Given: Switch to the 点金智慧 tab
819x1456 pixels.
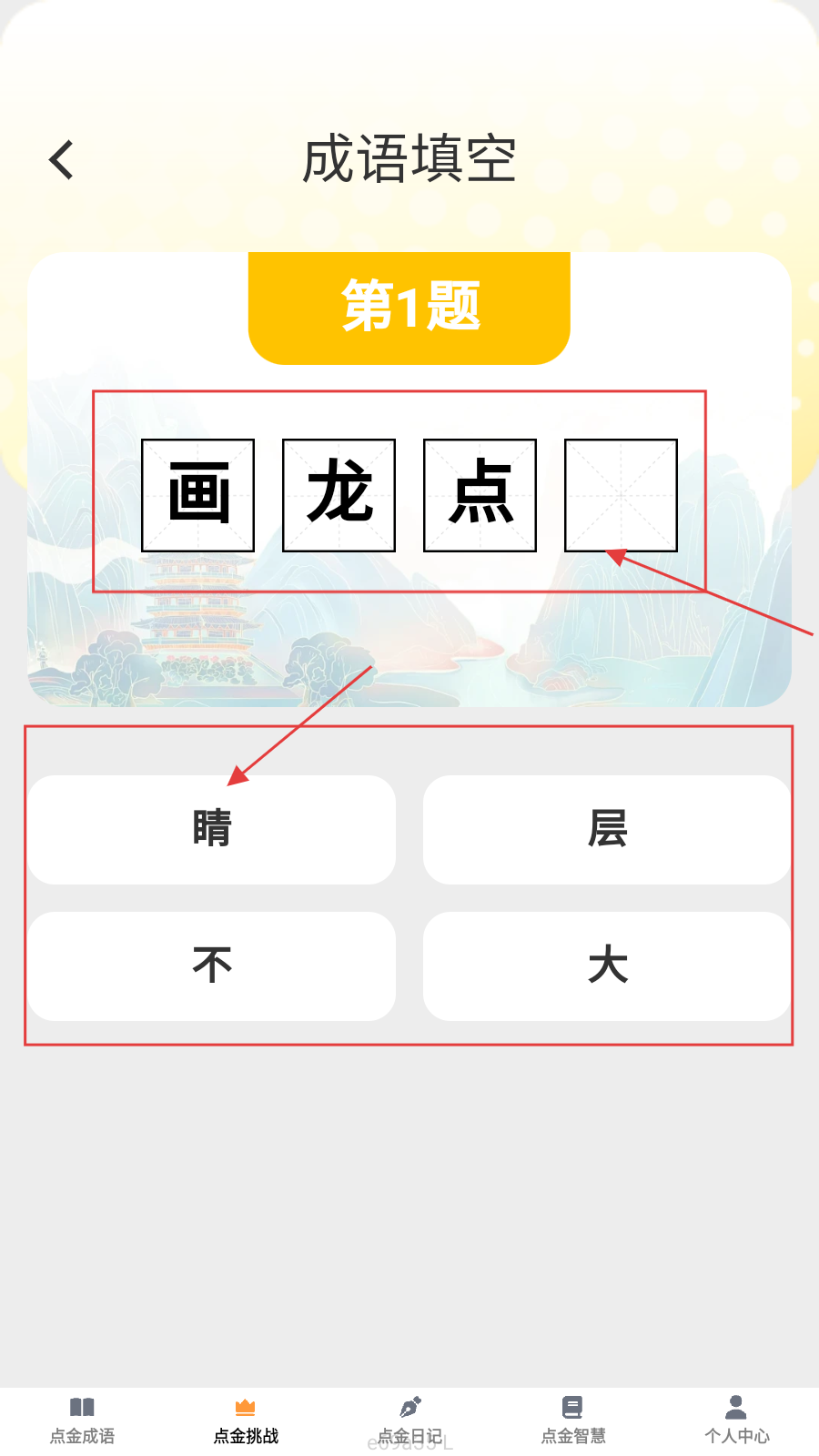Looking at the screenshot, I should pyautogui.click(x=573, y=1421).
